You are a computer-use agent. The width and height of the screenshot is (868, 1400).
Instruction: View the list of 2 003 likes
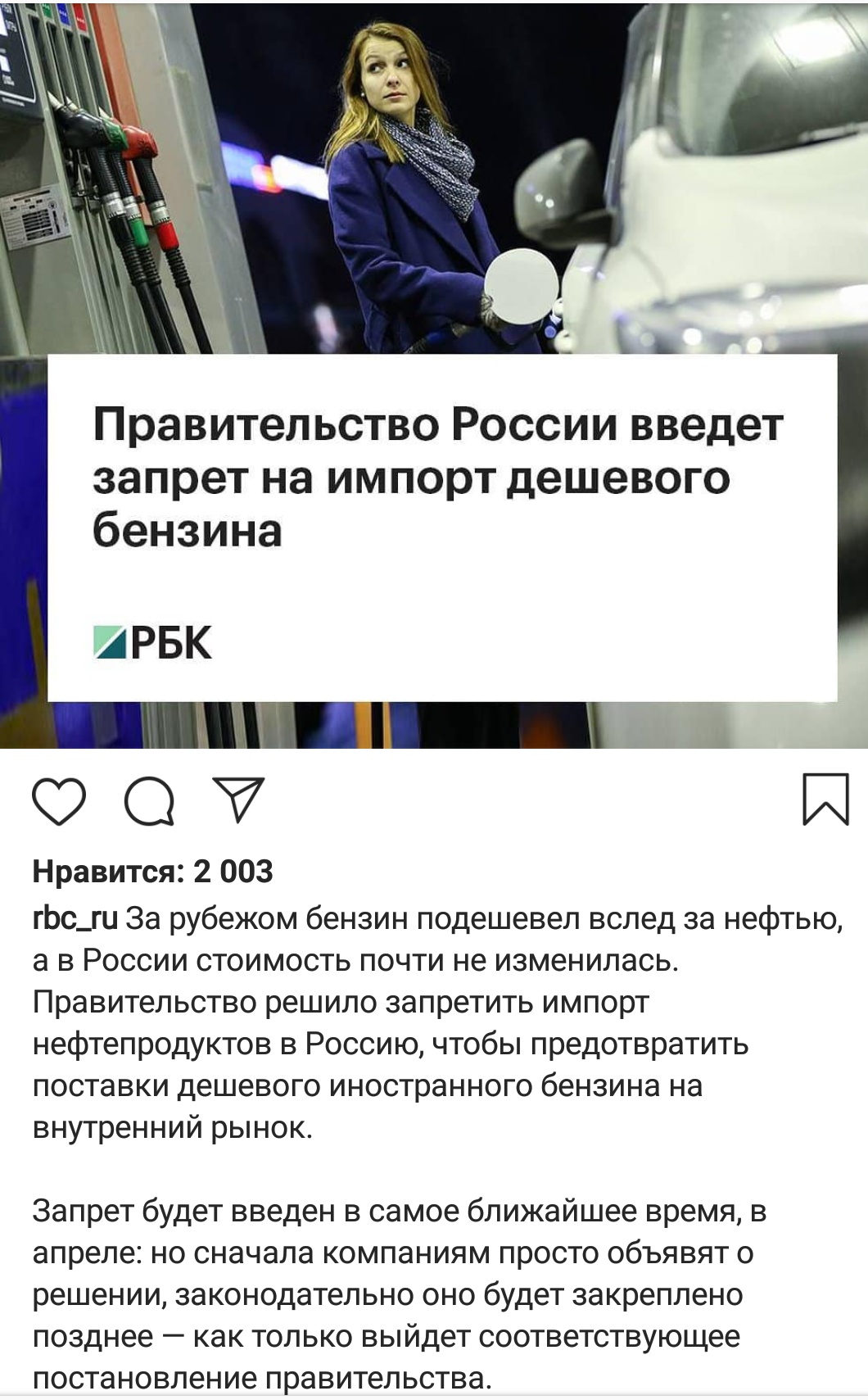152,871
